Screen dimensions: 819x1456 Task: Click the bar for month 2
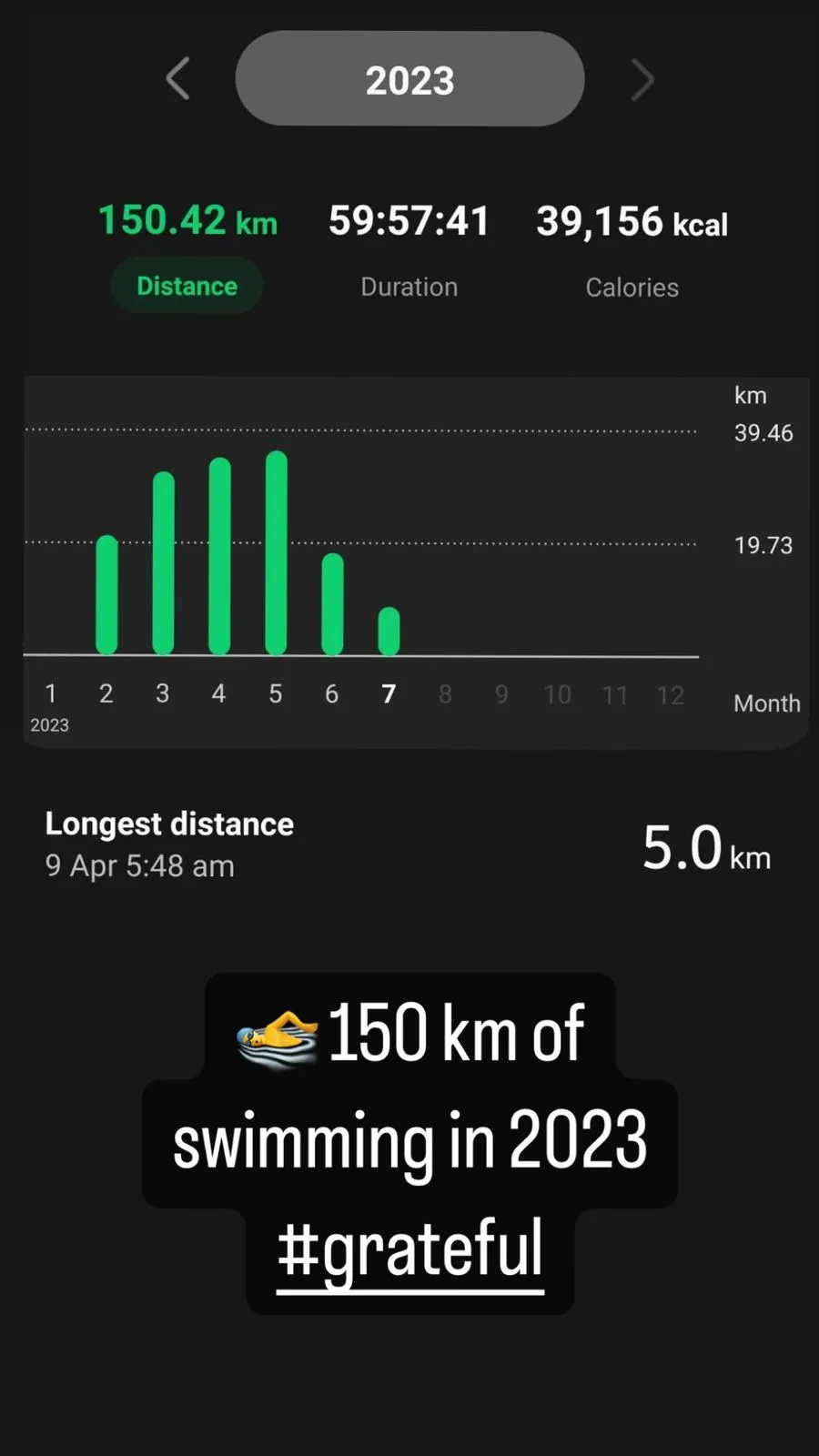[x=106, y=596]
